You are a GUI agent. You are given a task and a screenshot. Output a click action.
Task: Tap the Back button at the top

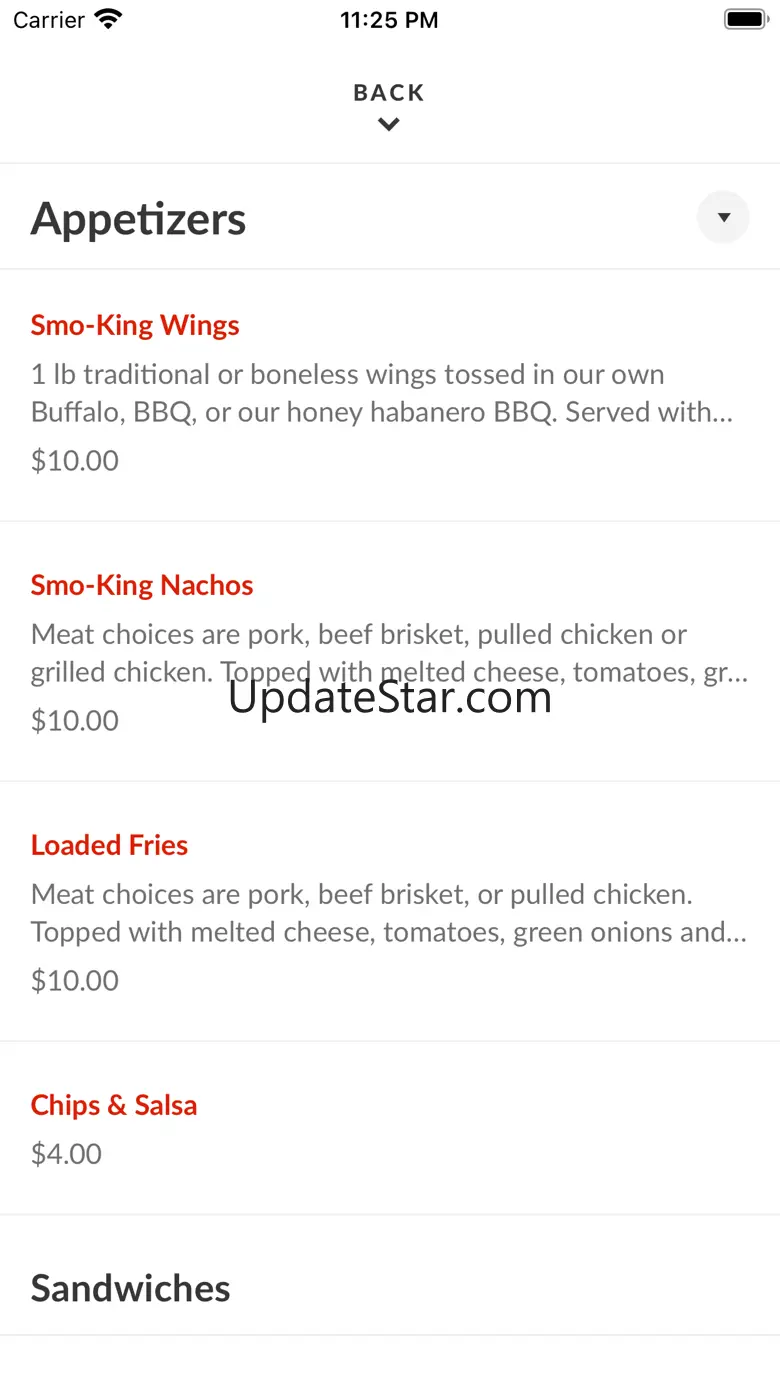click(389, 105)
